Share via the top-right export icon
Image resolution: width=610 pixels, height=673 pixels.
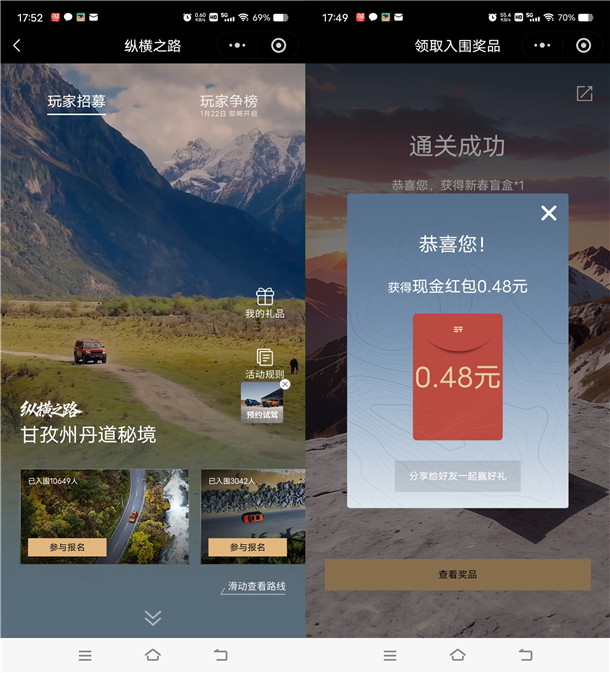[x=584, y=93]
